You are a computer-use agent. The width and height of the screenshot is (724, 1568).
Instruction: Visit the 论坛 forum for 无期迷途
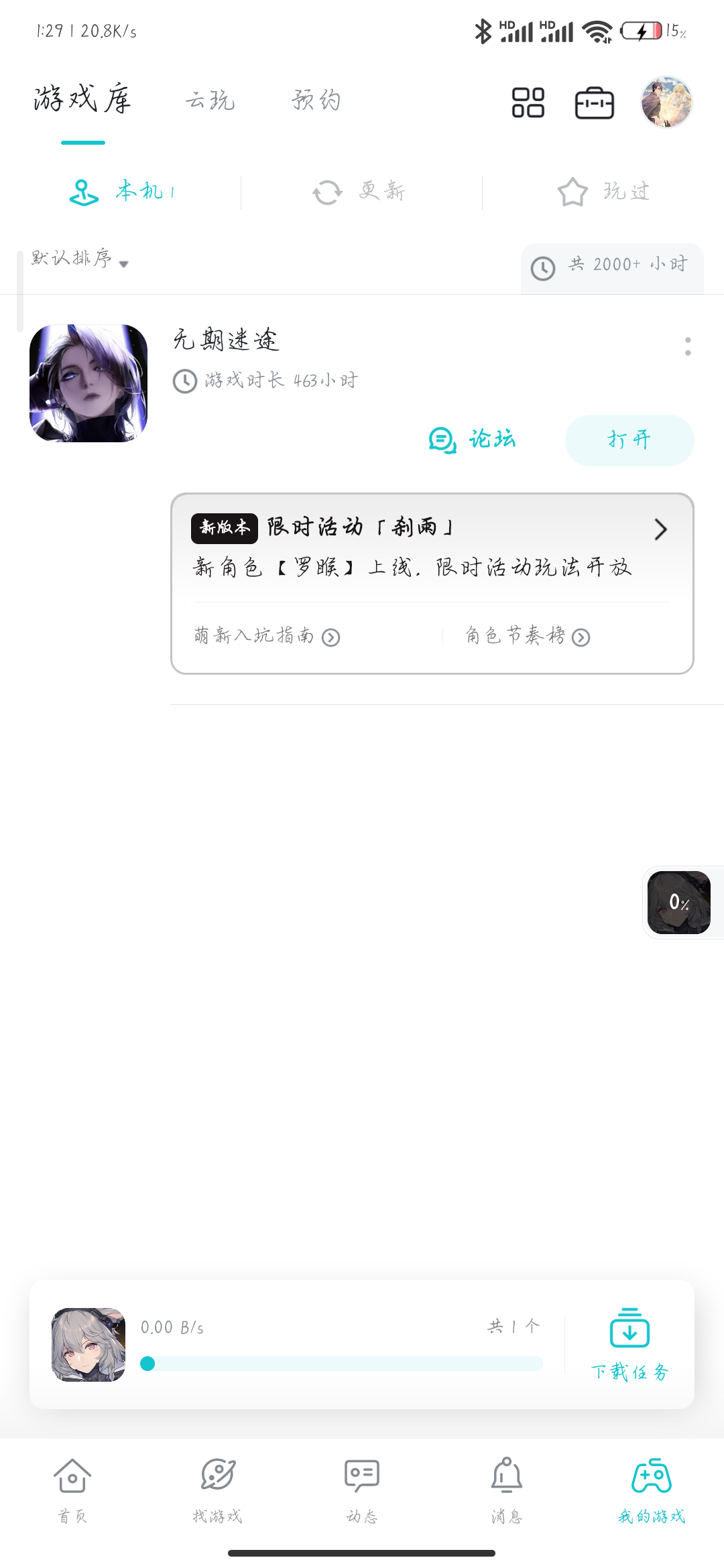click(x=473, y=440)
